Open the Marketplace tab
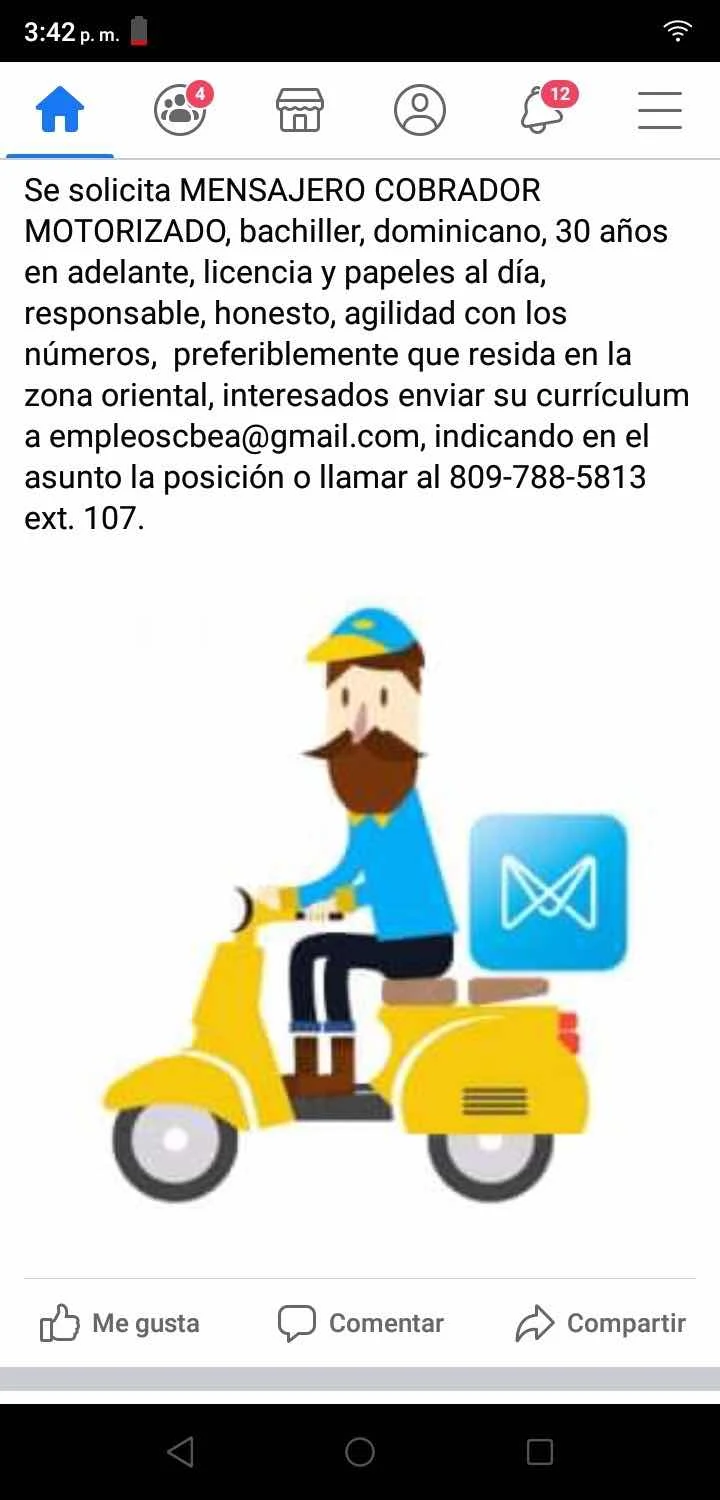This screenshot has width=720, height=1500. coord(300,110)
